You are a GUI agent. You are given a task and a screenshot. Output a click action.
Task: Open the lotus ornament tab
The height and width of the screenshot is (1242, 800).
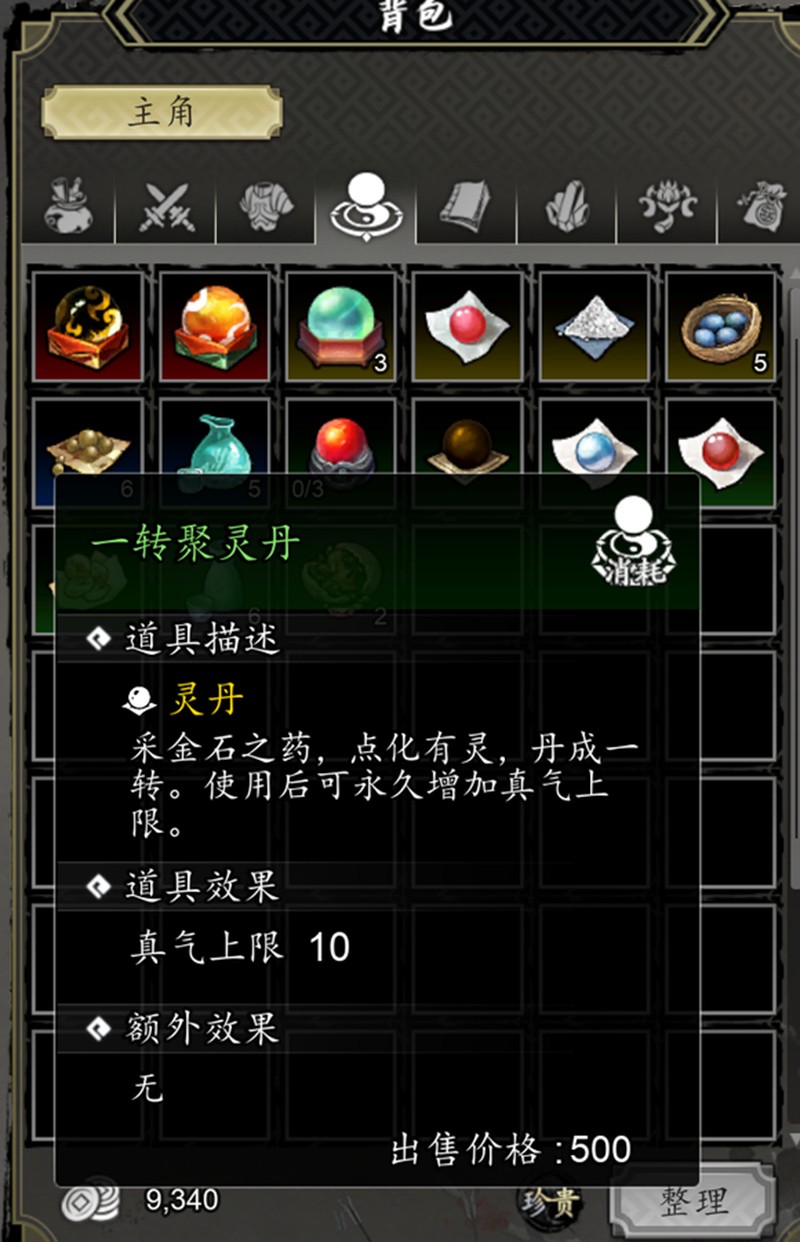667,208
